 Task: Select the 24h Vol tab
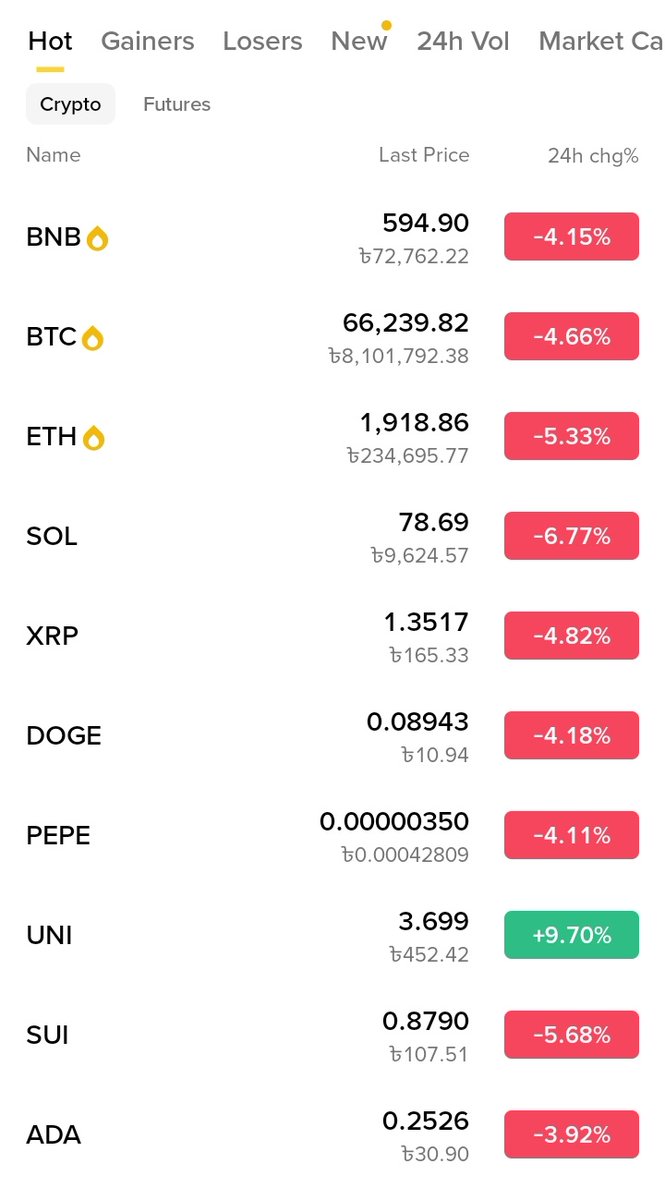[x=463, y=41]
